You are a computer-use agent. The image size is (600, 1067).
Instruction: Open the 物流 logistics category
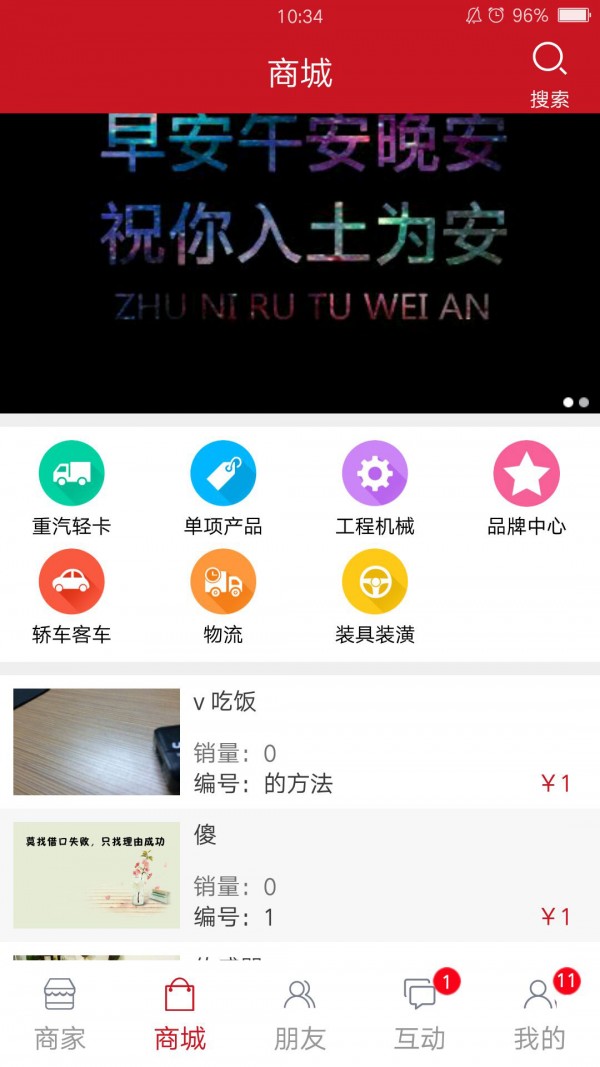point(223,596)
